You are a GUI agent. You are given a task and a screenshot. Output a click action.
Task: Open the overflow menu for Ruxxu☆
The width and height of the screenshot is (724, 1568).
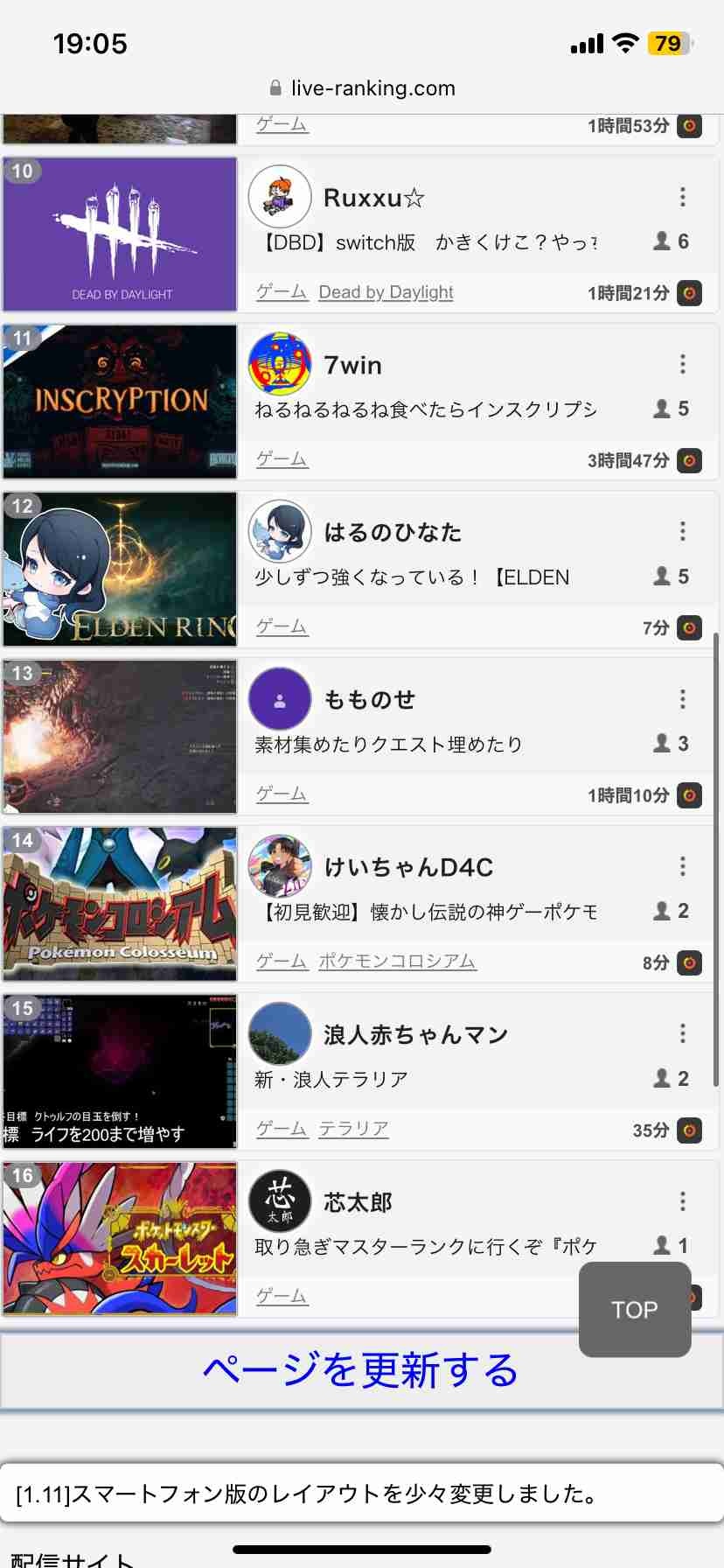(x=683, y=197)
